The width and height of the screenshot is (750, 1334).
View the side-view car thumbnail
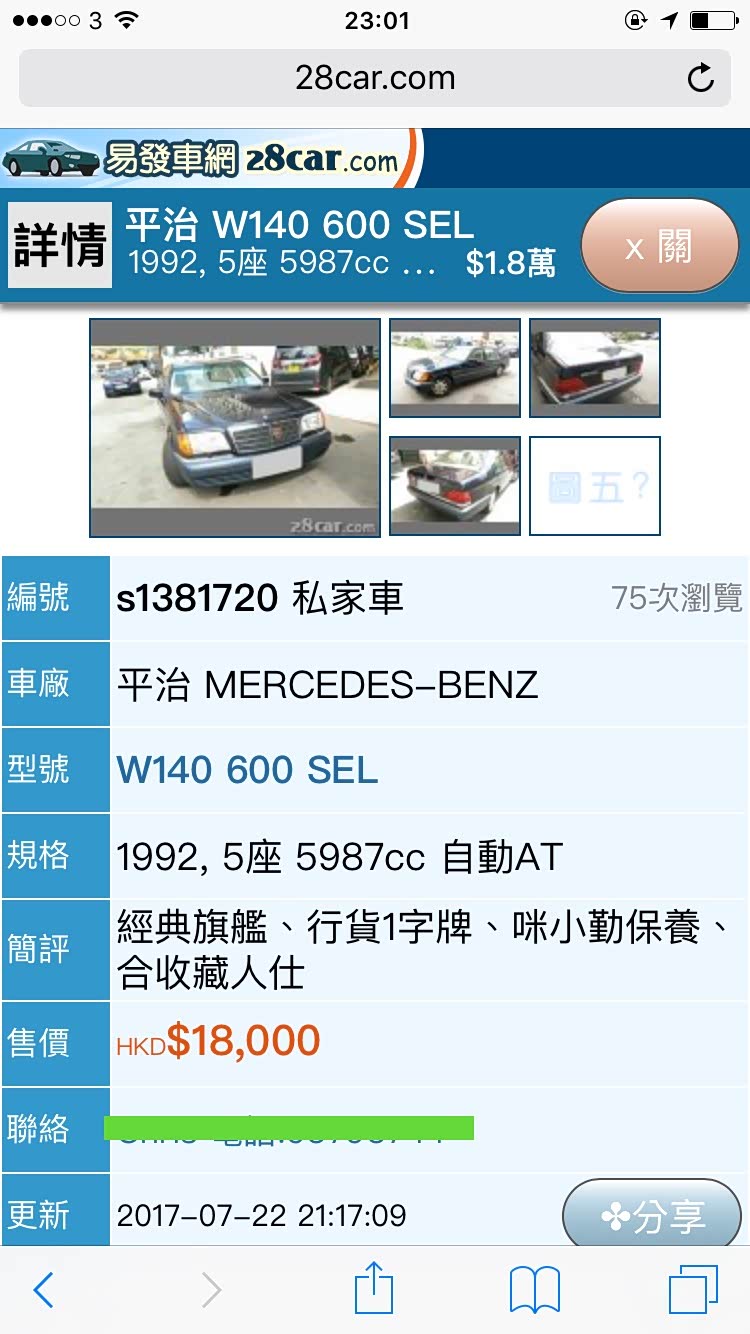pos(454,367)
